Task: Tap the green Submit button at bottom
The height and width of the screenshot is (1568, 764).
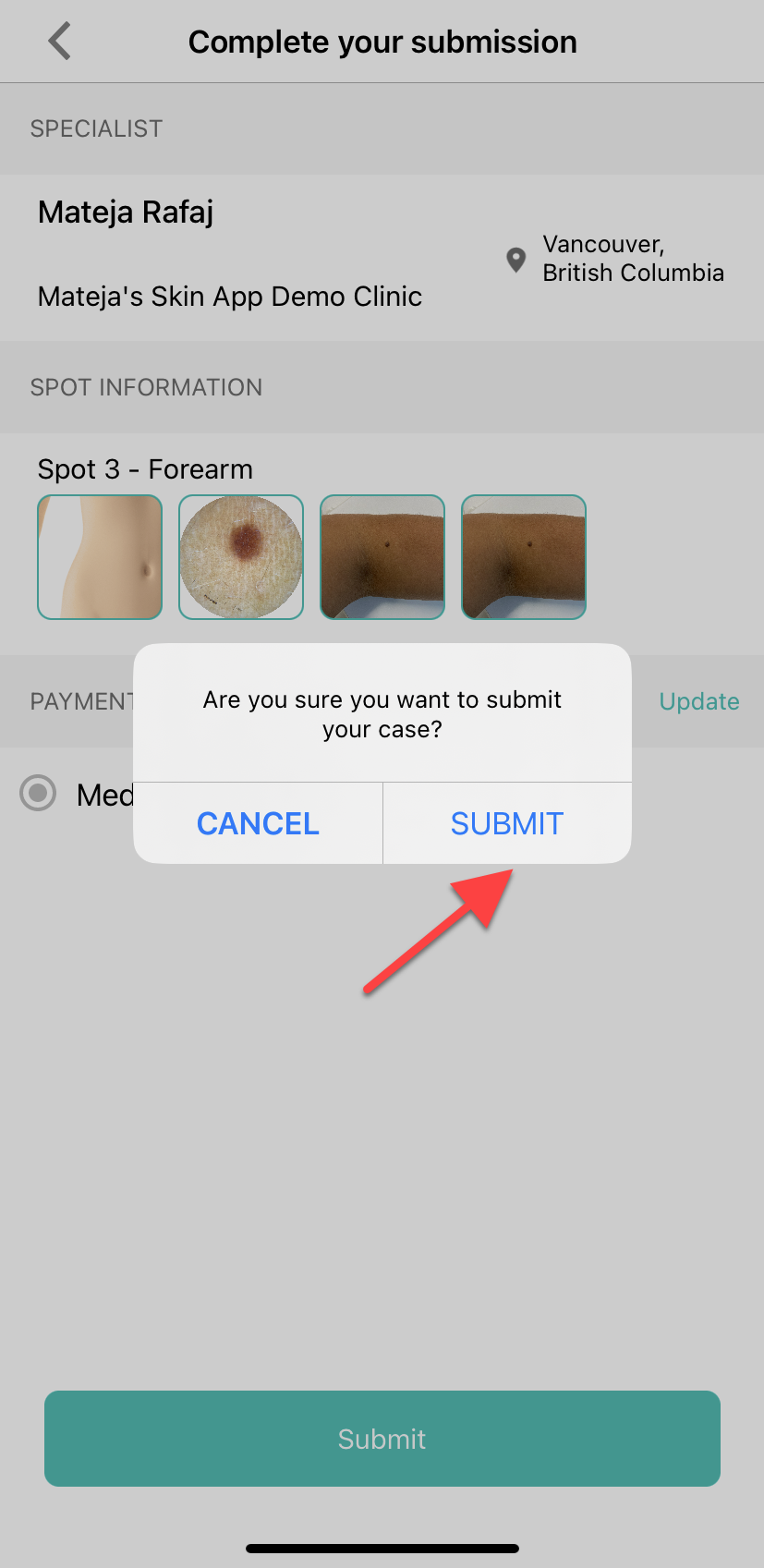Action: click(382, 1438)
